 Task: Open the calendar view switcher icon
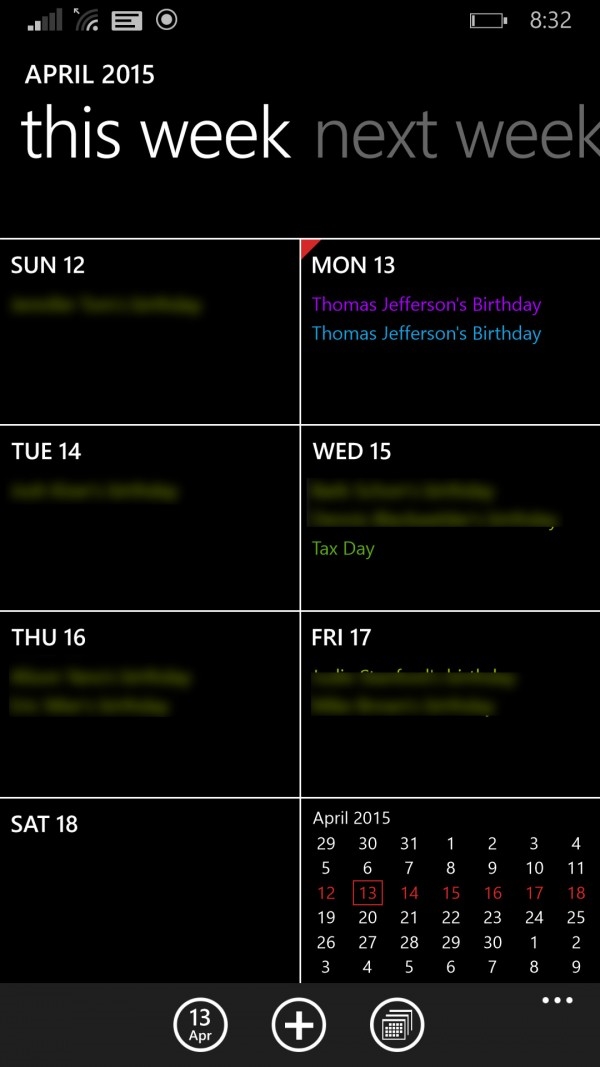[397, 1025]
